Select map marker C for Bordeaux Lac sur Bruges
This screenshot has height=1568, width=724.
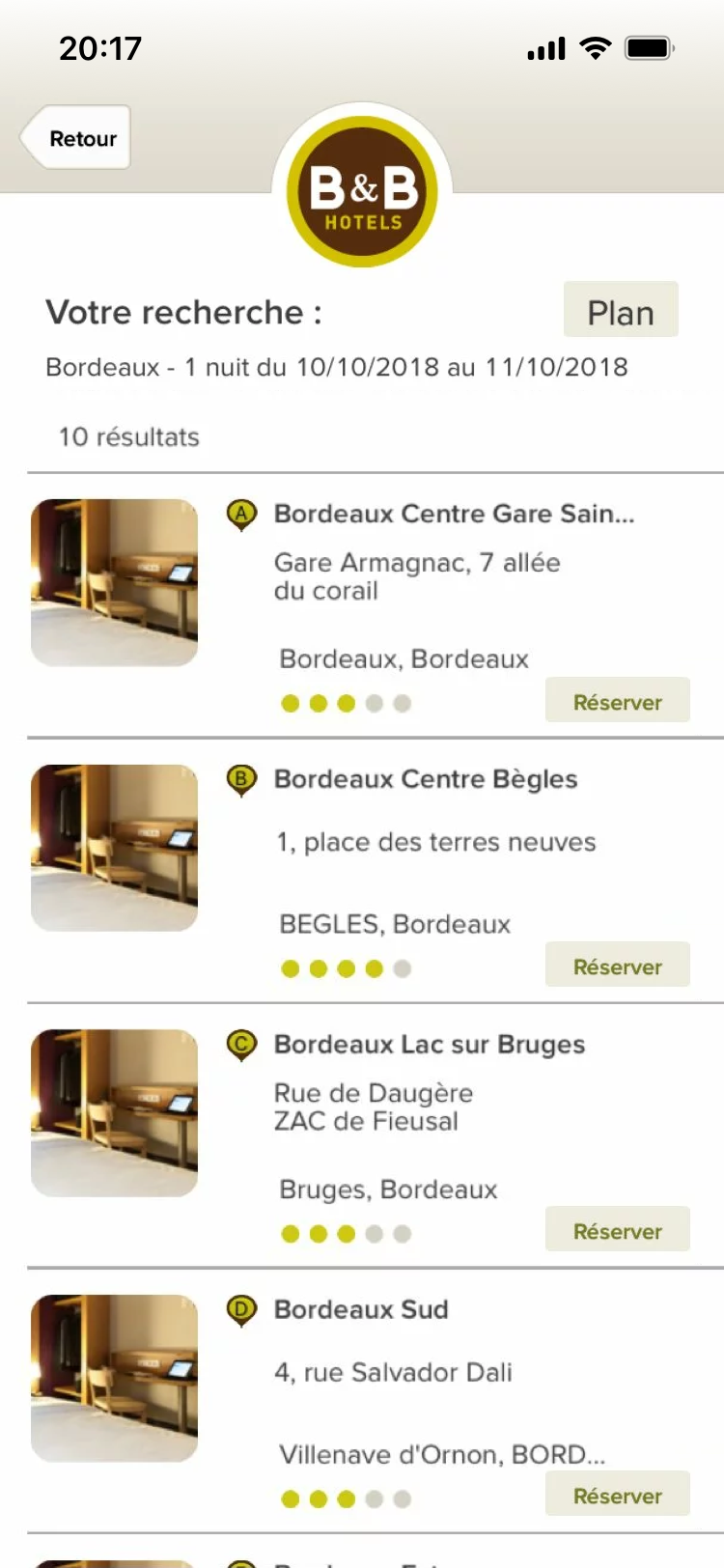[241, 1046]
